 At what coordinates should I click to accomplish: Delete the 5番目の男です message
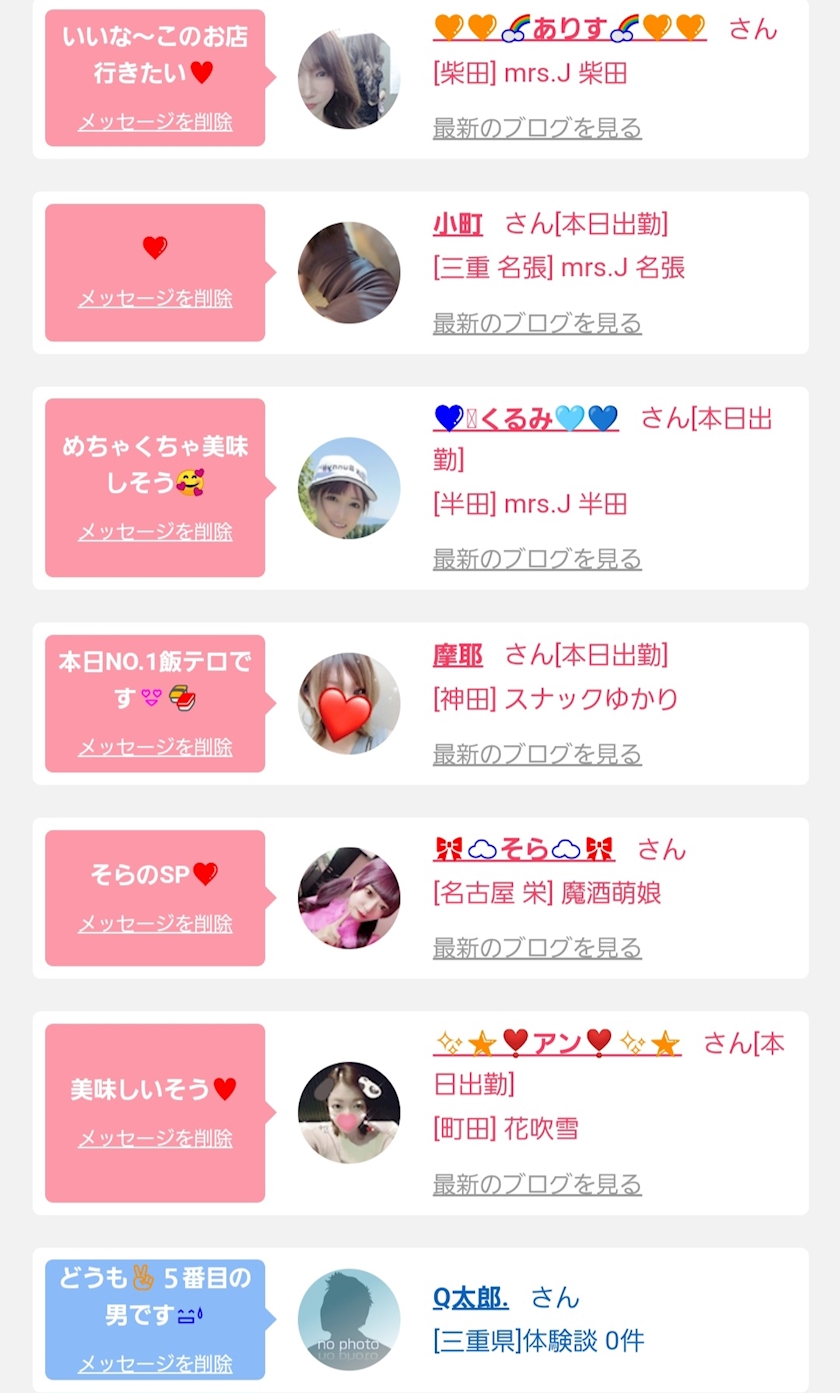coord(155,1363)
